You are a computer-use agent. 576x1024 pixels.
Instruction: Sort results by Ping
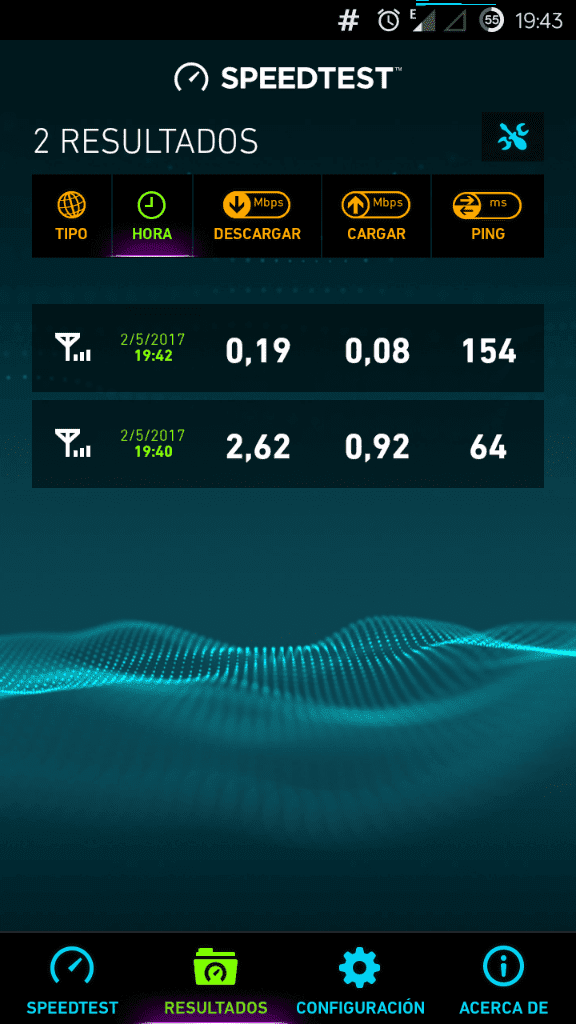tap(488, 216)
